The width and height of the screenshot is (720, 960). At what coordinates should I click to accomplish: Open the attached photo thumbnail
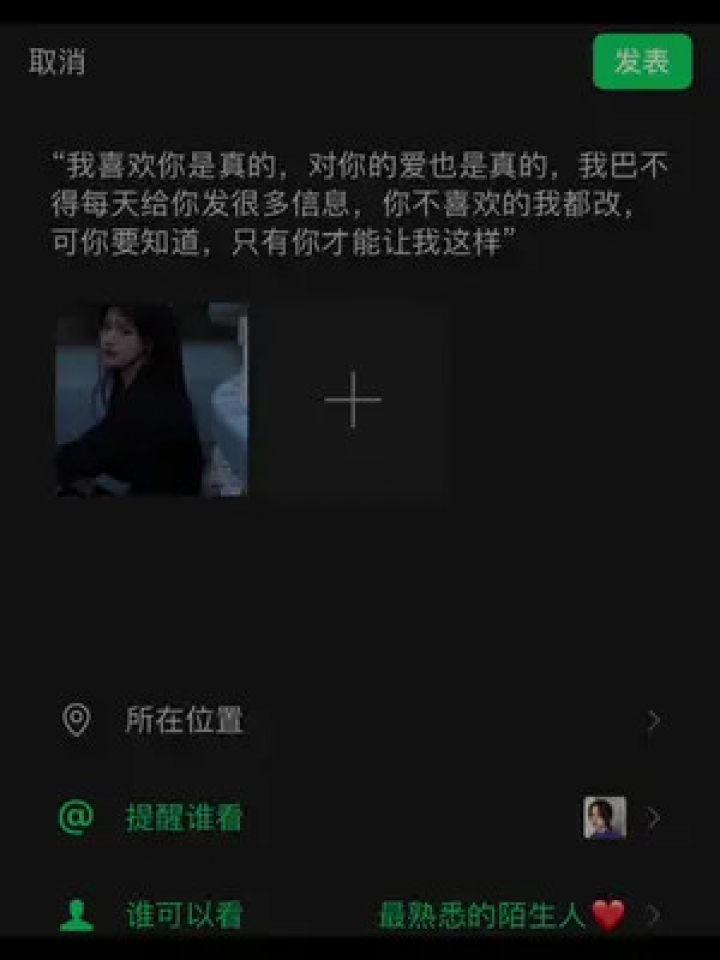coord(151,400)
